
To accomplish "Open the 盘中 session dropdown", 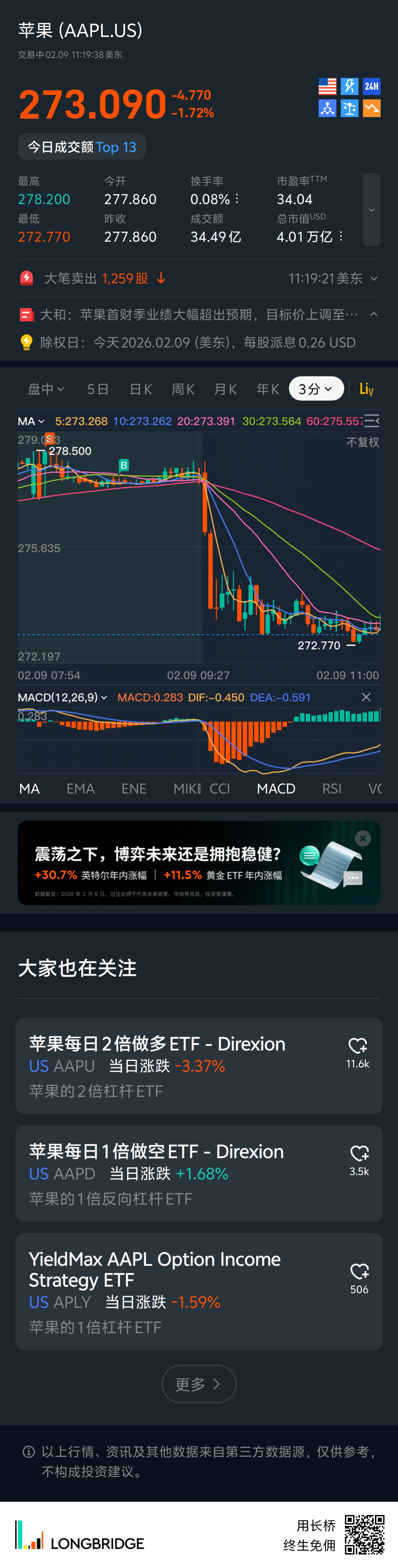I will coord(46,389).
